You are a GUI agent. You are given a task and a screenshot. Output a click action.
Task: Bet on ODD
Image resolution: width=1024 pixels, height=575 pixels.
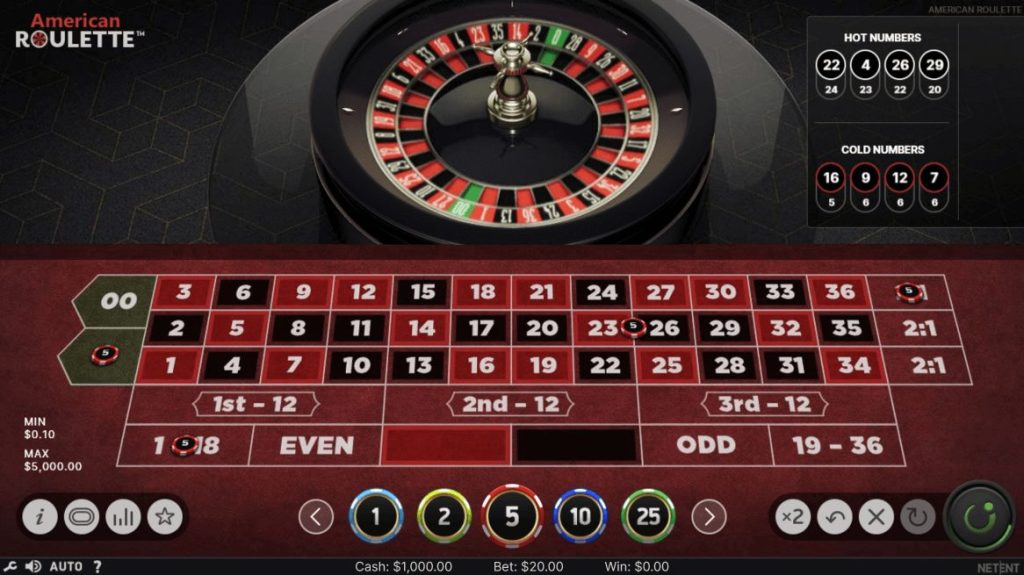(x=705, y=445)
